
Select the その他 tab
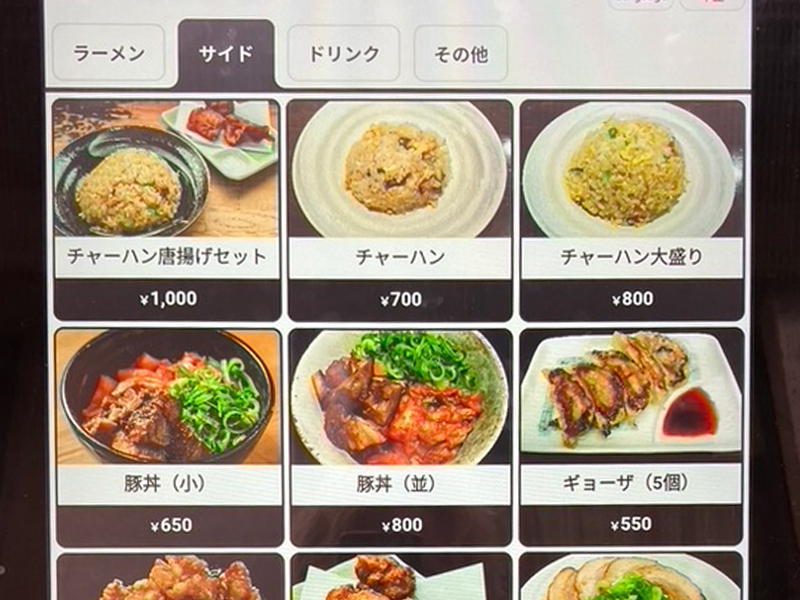(461, 54)
